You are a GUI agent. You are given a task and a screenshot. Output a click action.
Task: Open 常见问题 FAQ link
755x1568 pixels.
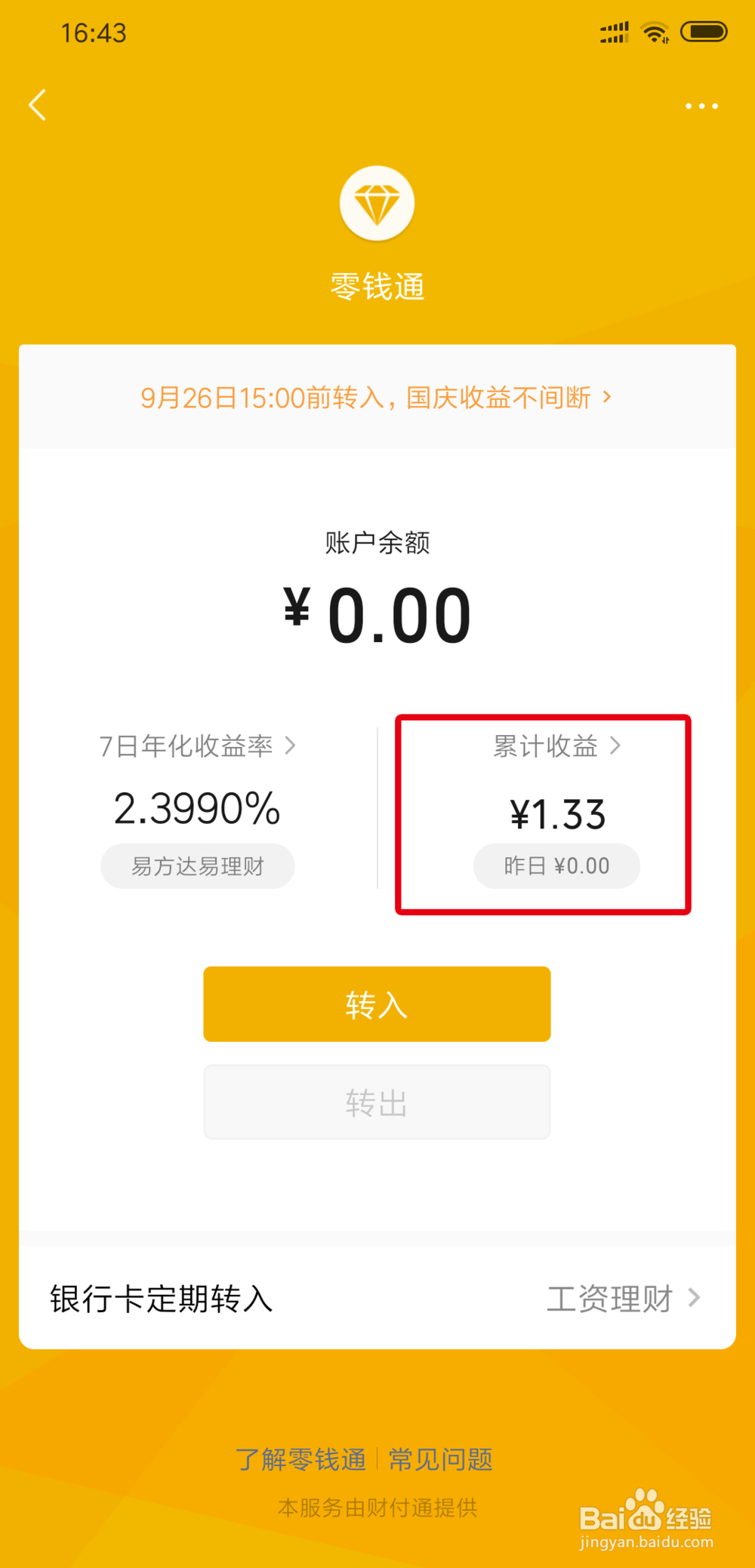coord(439,1459)
